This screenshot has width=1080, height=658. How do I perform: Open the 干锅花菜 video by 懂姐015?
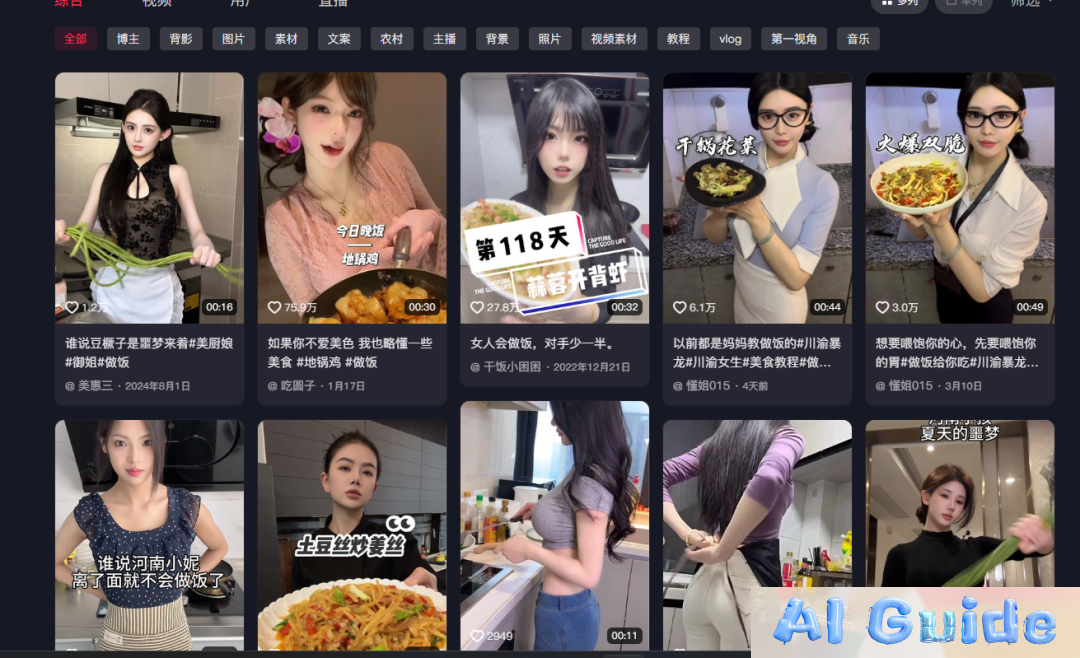point(757,197)
